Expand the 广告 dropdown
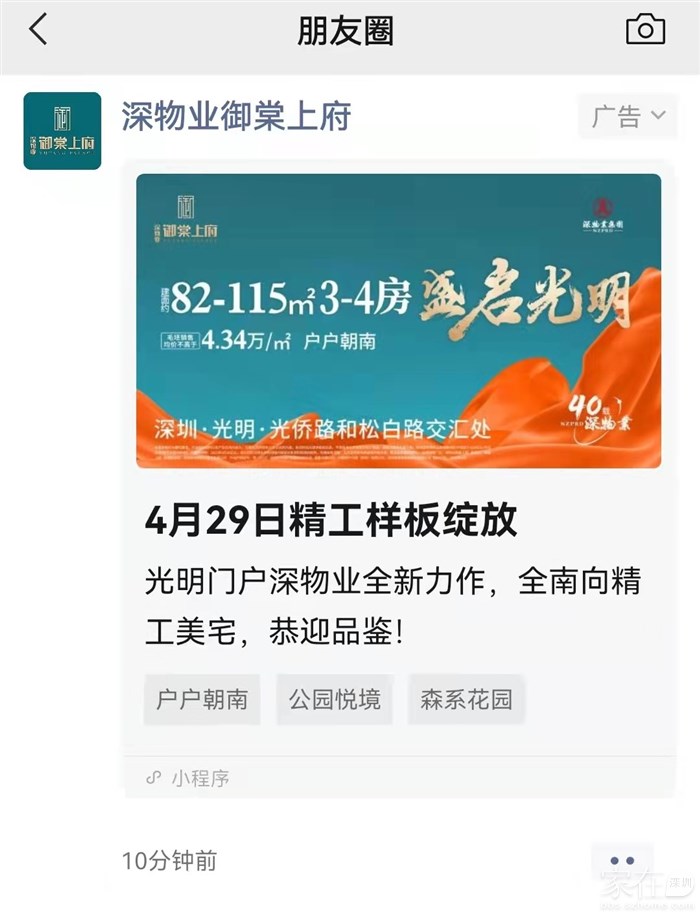The height and width of the screenshot is (913, 700). click(x=628, y=116)
